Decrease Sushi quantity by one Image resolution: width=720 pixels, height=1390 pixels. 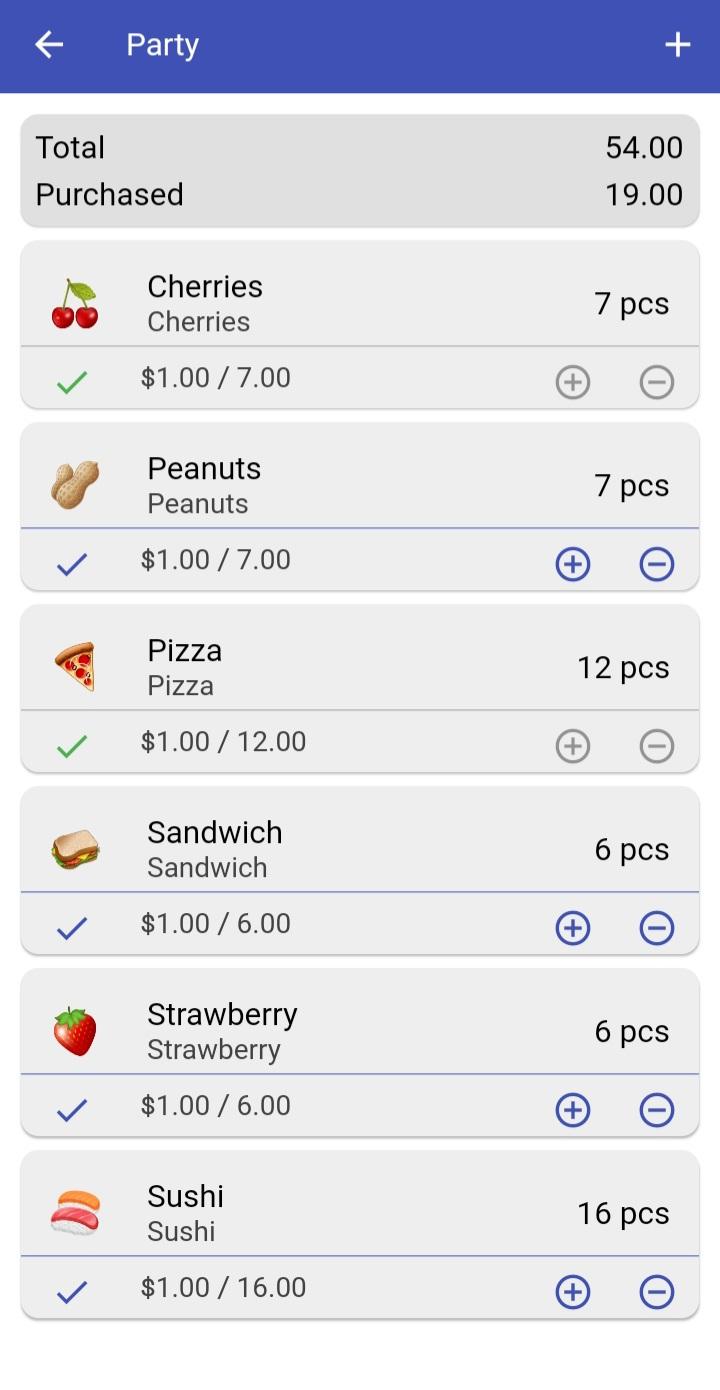point(657,1292)
